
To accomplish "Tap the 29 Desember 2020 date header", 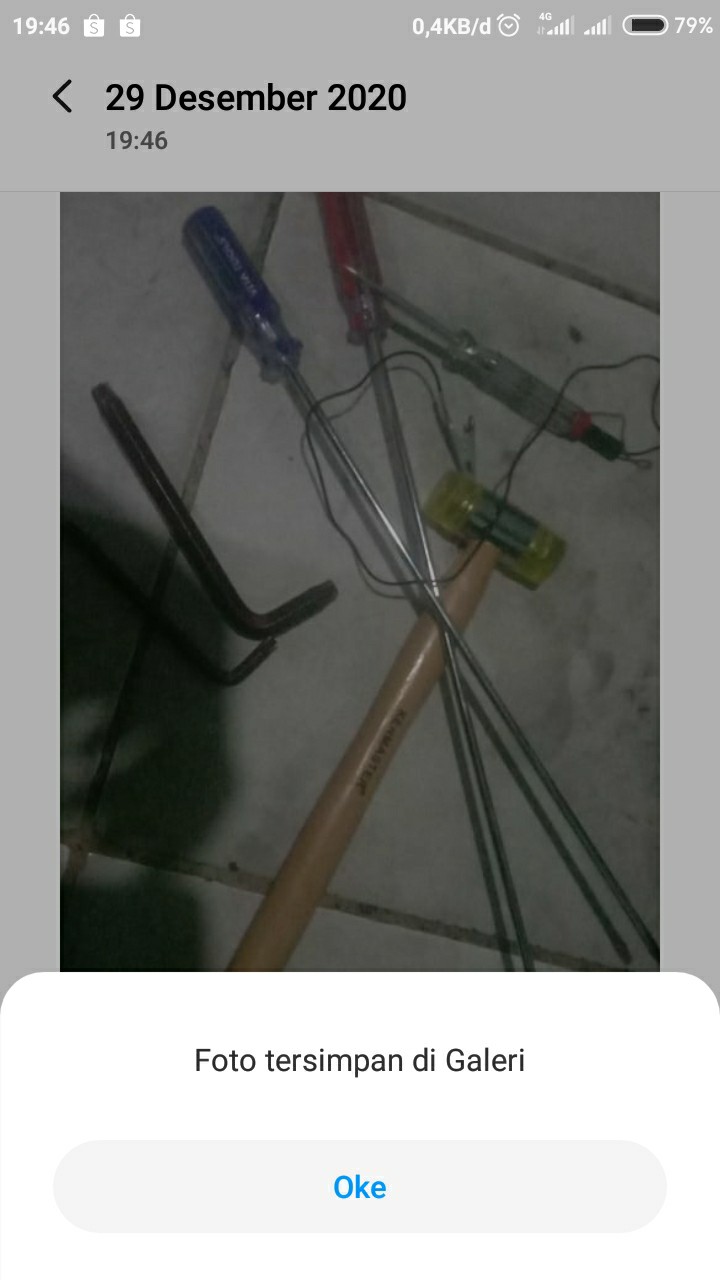I will [255, 97].
